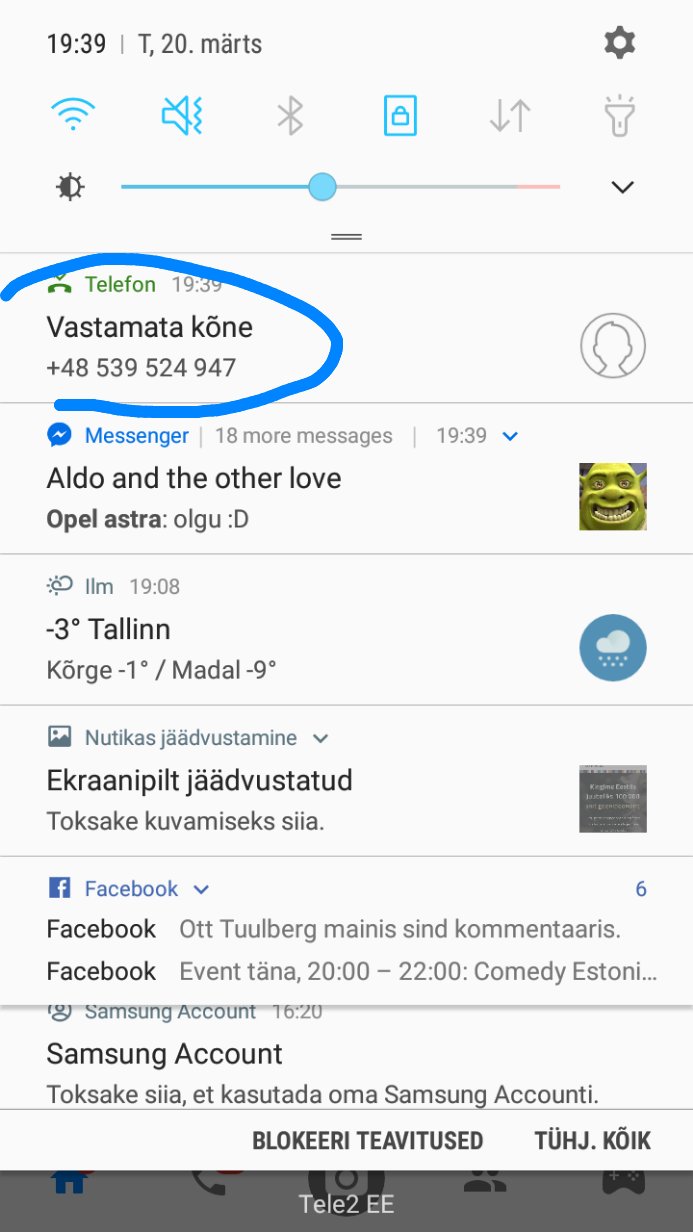Clear all notifications with TÜHJ. KÕIK

(593, 1140)
